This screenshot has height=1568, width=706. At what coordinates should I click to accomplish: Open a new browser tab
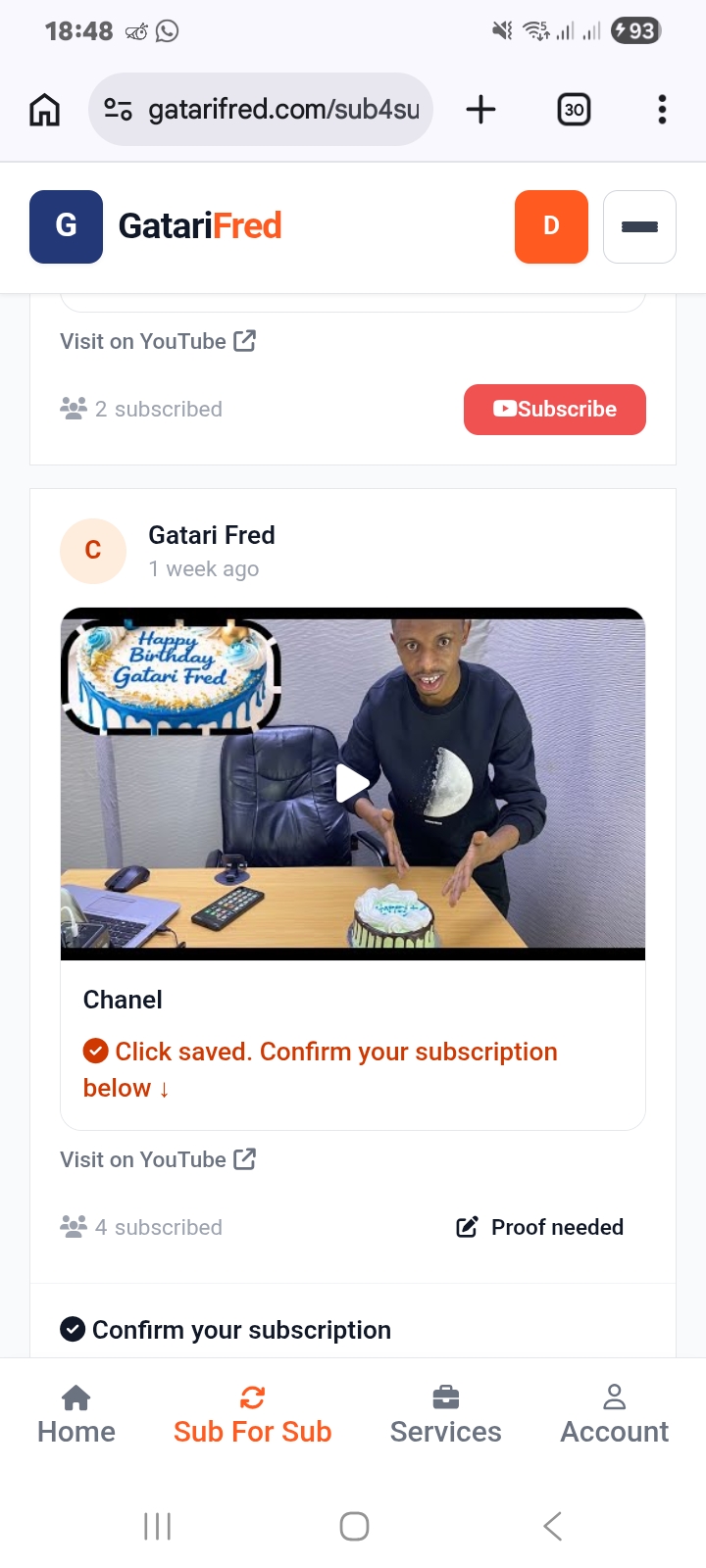480,110
